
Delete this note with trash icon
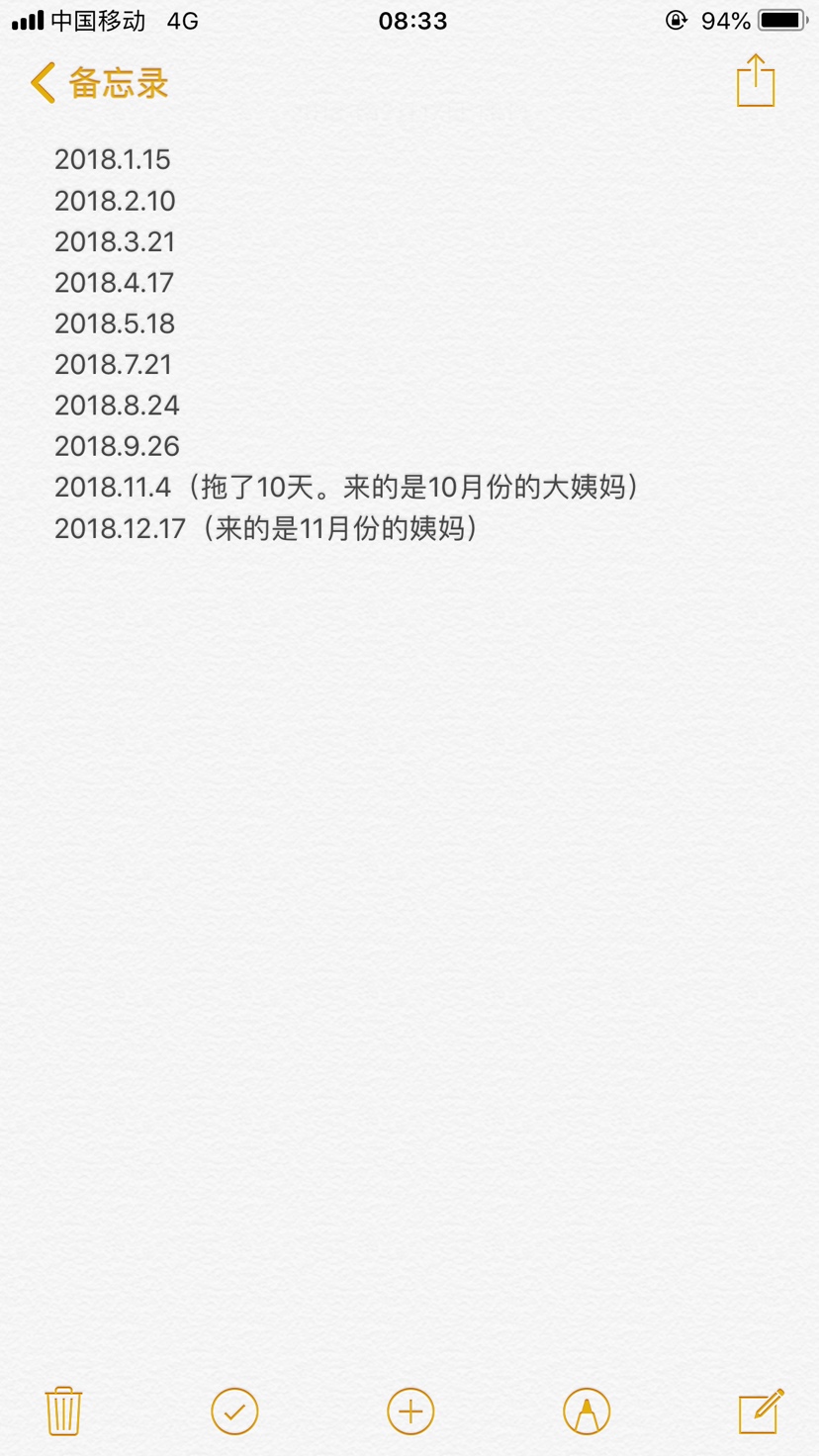click(64, 1410)
